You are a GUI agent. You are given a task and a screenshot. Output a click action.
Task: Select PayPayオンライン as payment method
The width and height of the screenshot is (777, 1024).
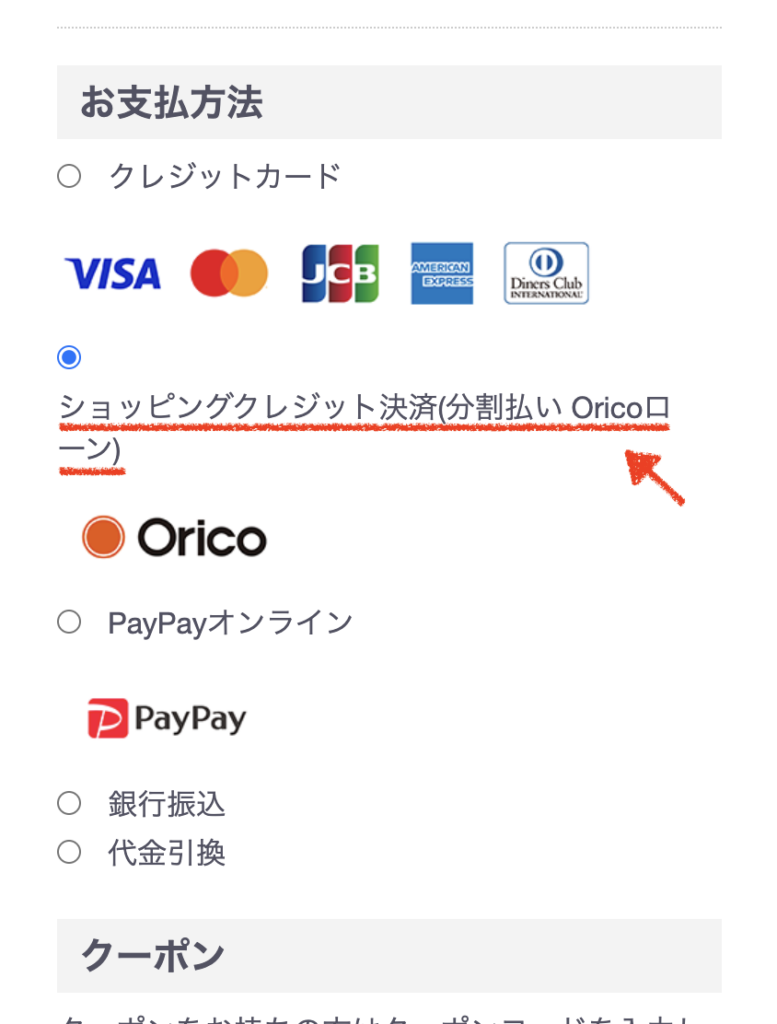[x=69, y=622]
